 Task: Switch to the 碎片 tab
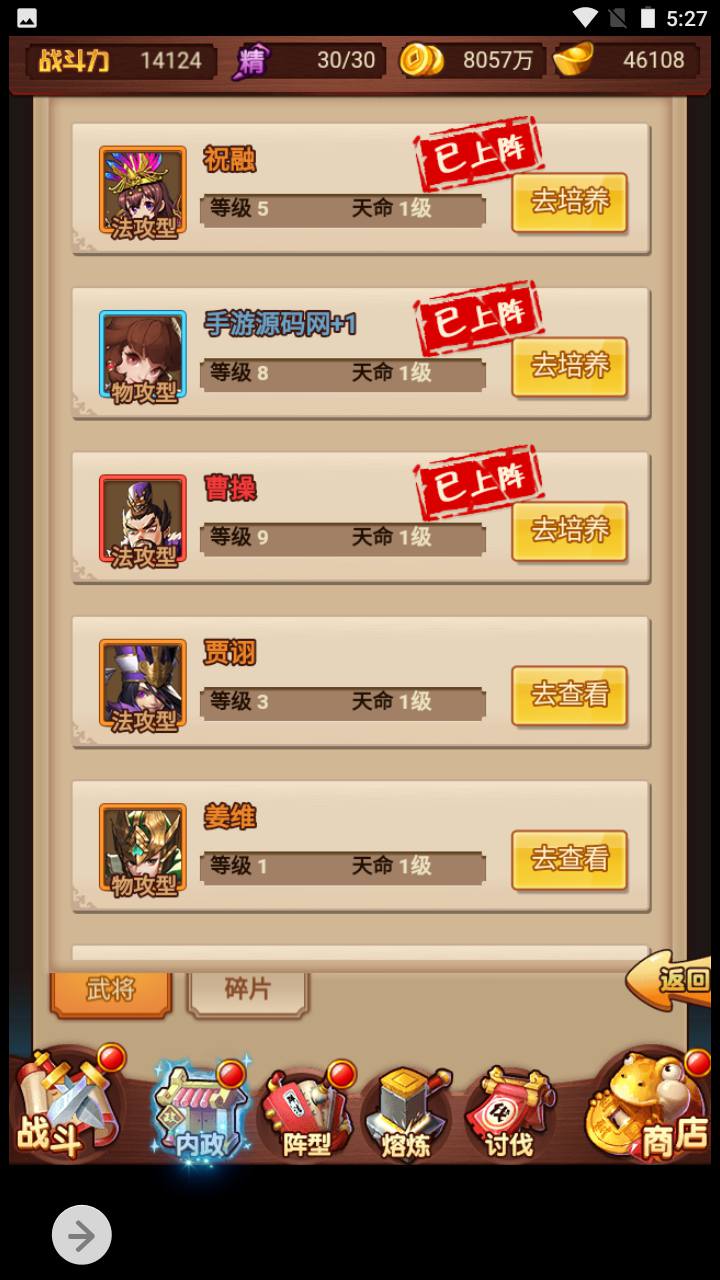pos(248,991)
